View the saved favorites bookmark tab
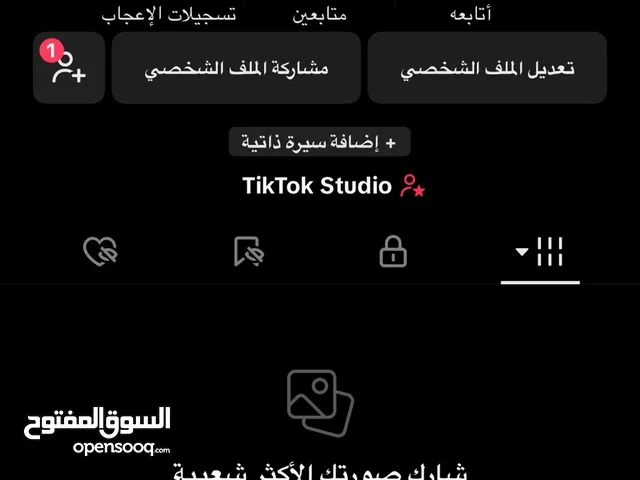The image size is (640, 480). (247, 252)
